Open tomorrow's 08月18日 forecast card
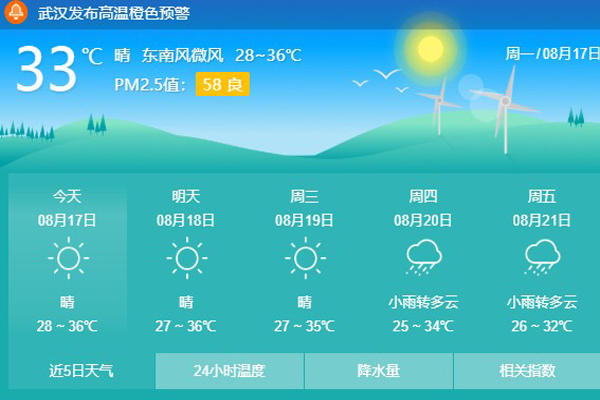Viewport: 600px width, 400px height. click(x=186, y=262)
